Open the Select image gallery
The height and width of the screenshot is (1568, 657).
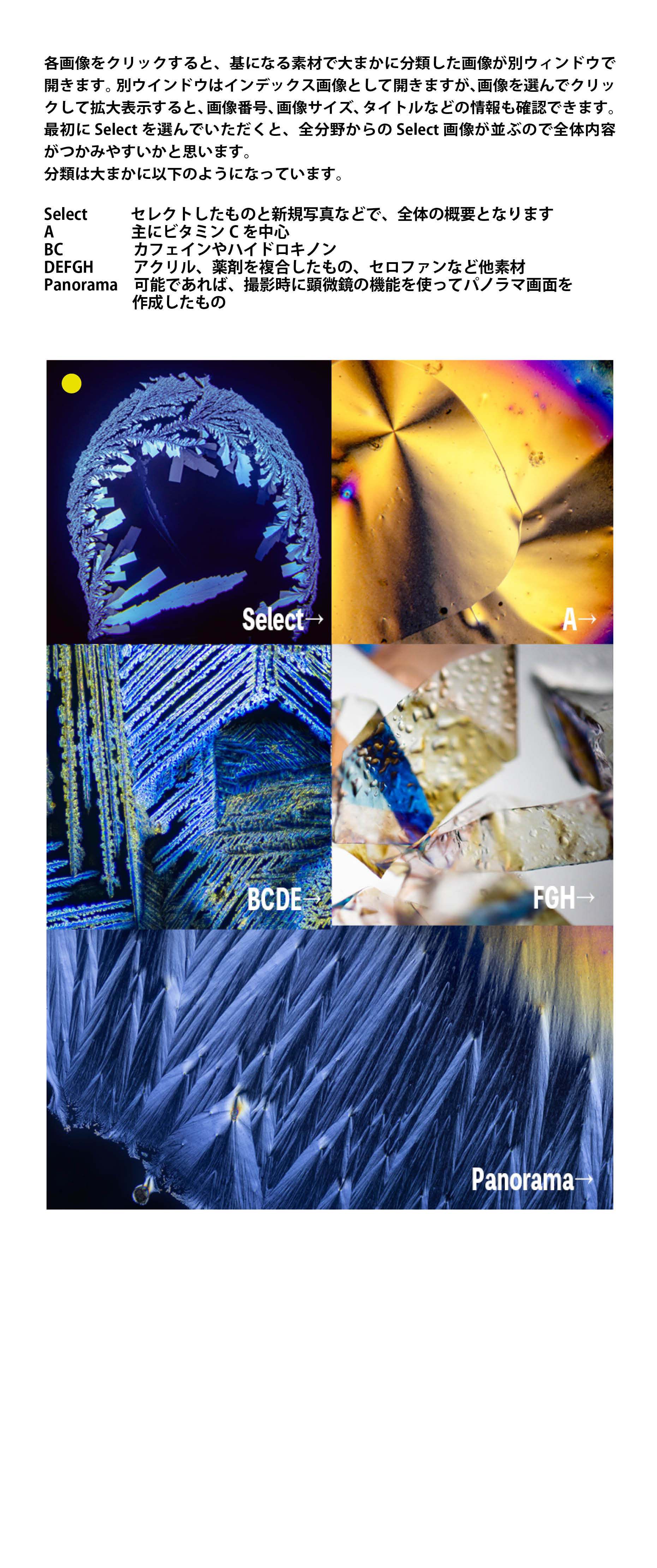(189, 502)
